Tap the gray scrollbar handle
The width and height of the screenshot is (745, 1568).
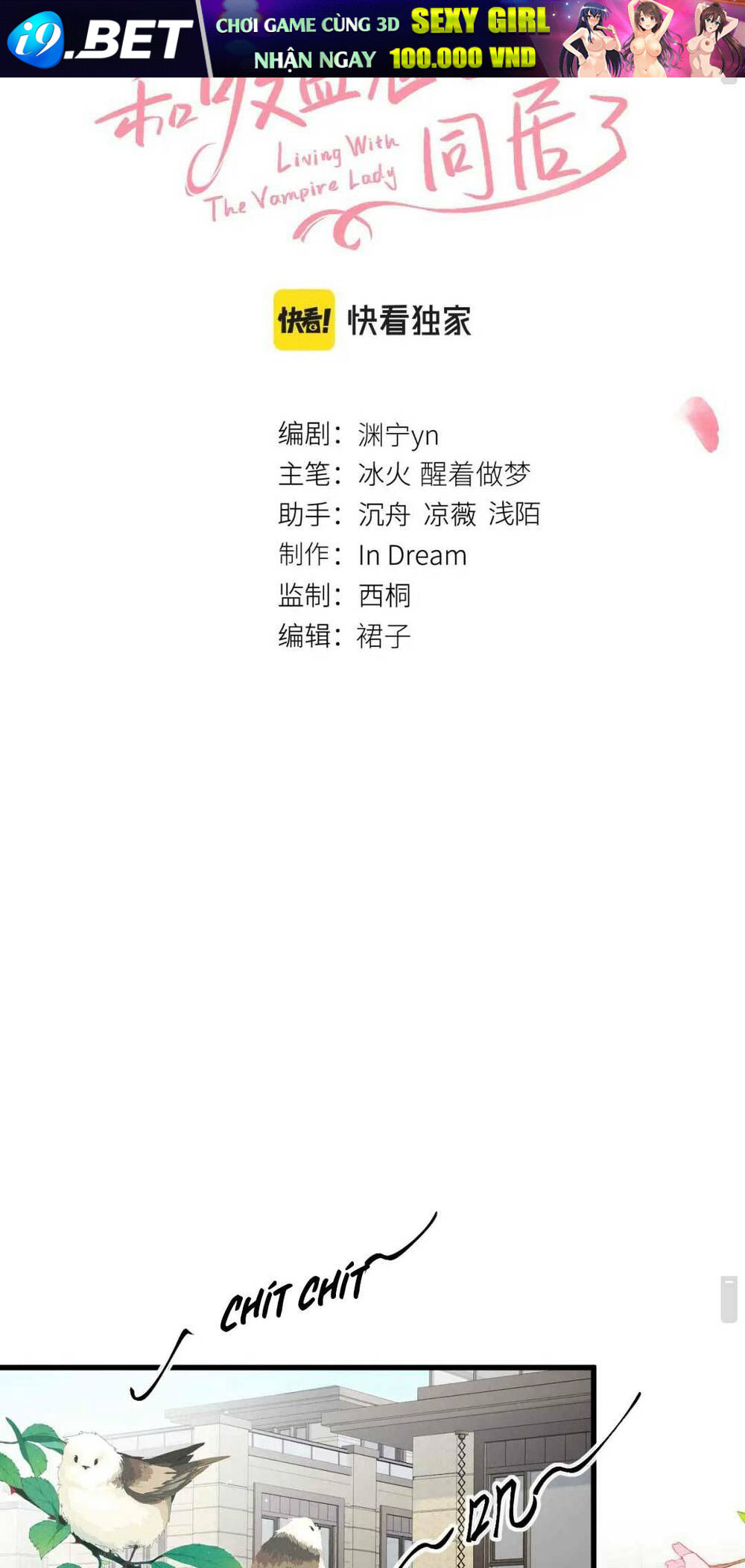[729, 1298]
